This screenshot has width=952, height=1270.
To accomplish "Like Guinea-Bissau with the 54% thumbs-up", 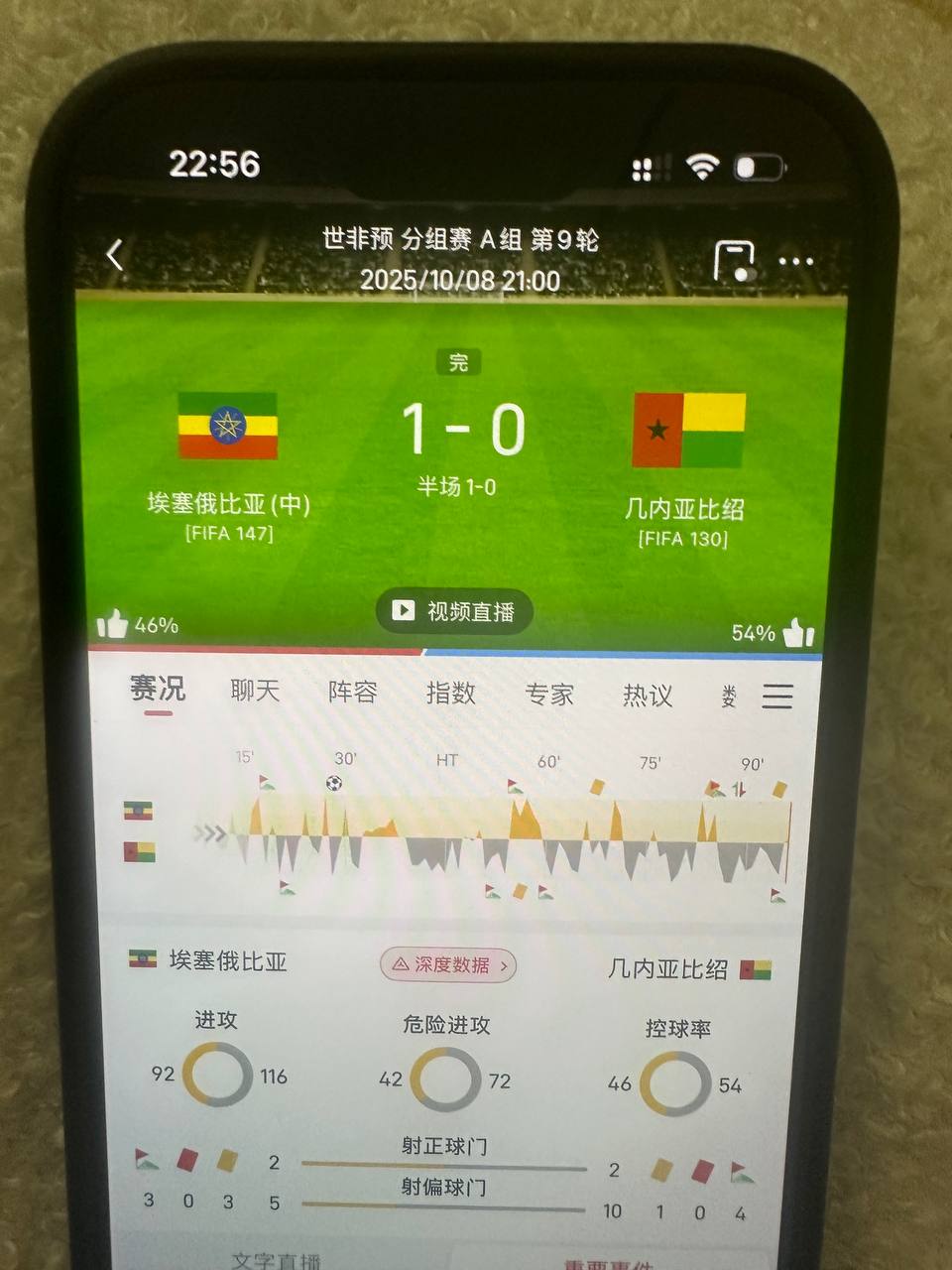I will [x=798, y=632].
